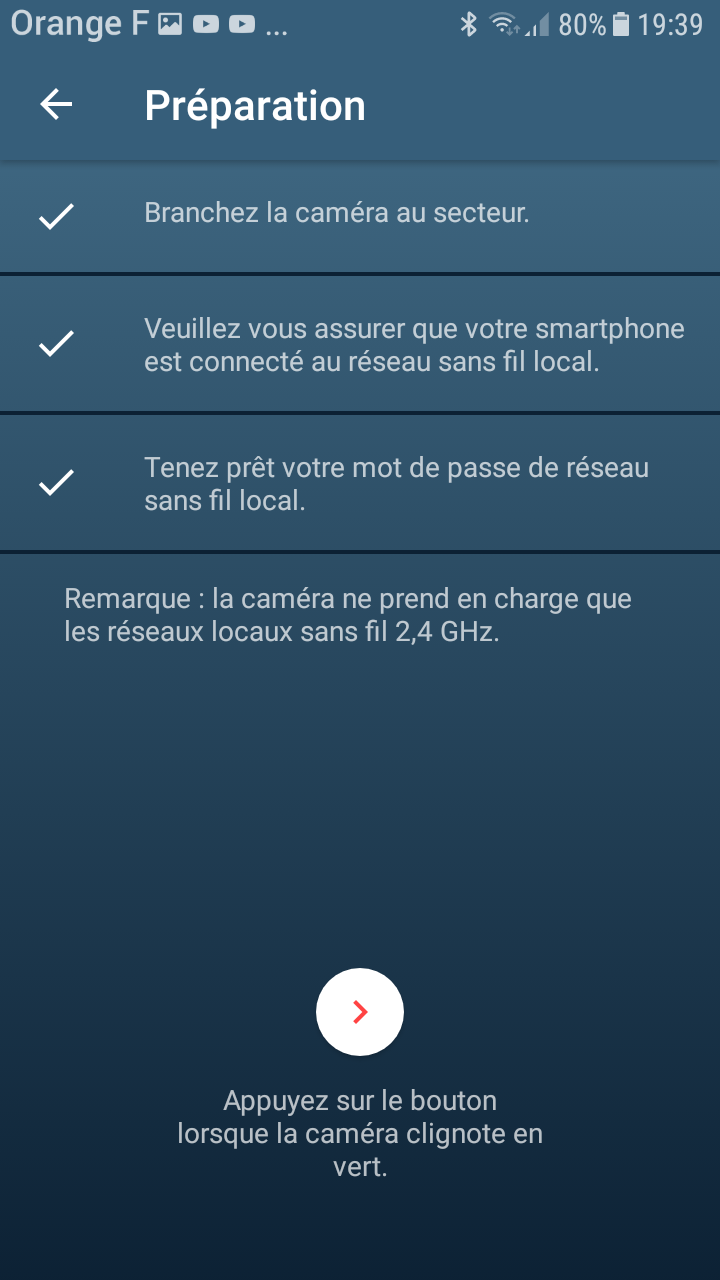Tap 'Appuyez sur le bouton' instruction text
Screen dimensions: 720x1280
click(x=360, y=1133)
